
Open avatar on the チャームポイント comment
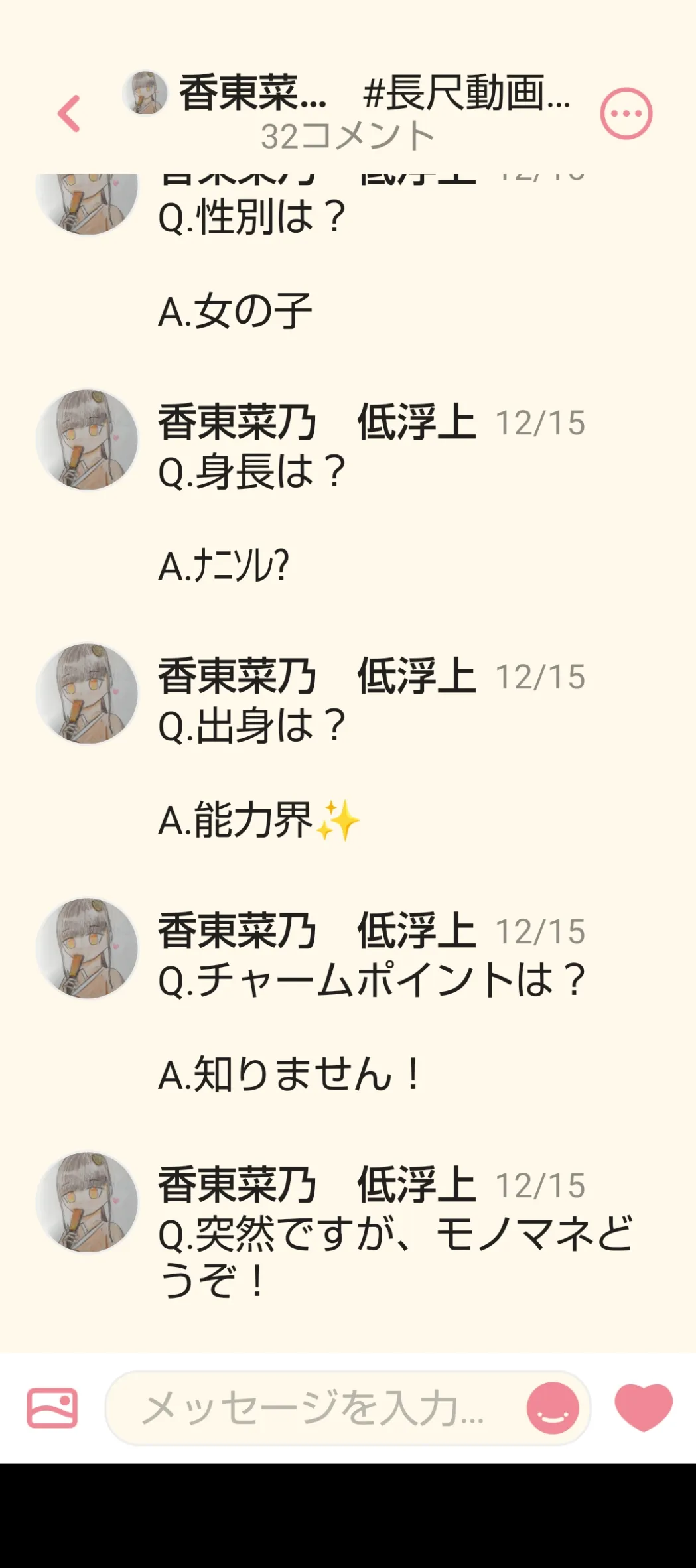tap(87, 948)
